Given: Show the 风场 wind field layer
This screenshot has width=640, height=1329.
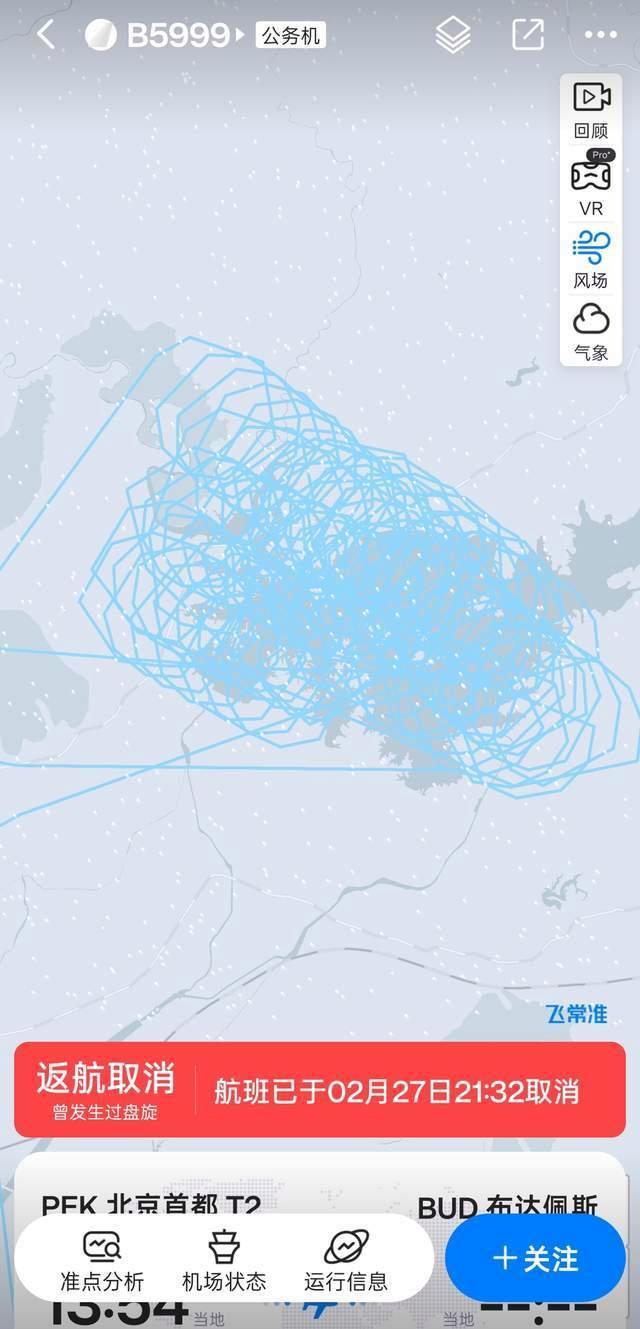Looking at the screenshot, I should pos(591,258).
